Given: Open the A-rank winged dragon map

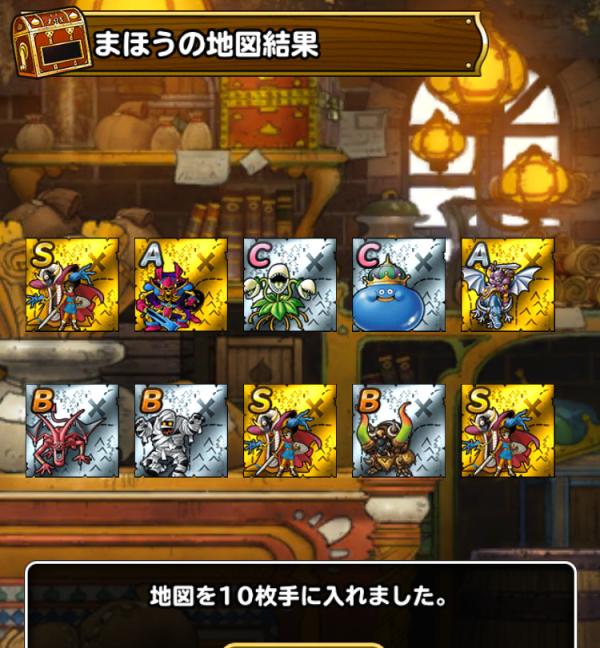Looking at the screenshot, I should pos(508,285).
